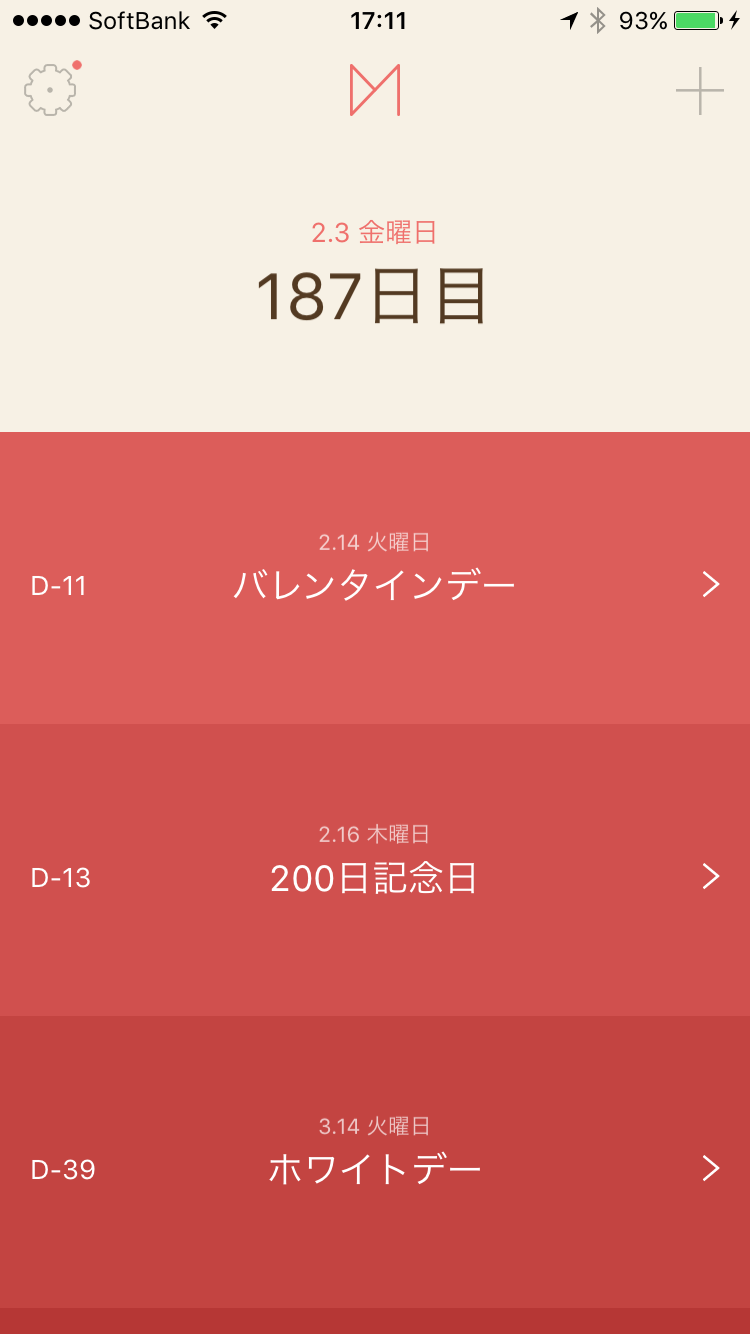
Task: Open the settings gear icon
Action: 50,90
